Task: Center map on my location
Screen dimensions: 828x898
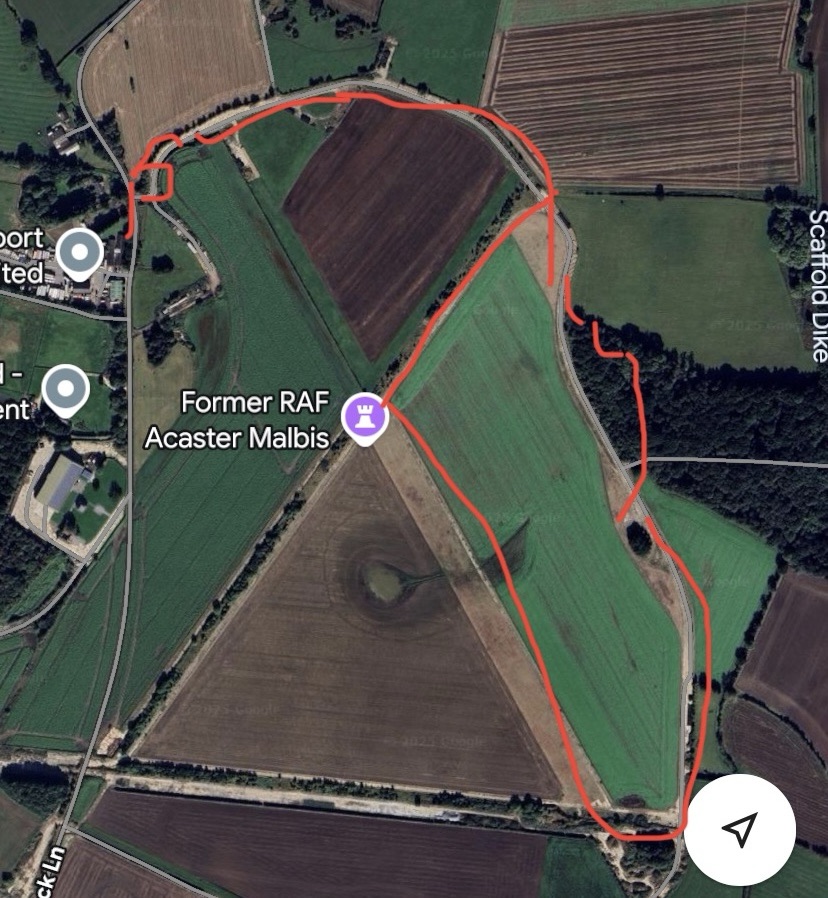Action: pyautogui.click(x=740, y=829)
